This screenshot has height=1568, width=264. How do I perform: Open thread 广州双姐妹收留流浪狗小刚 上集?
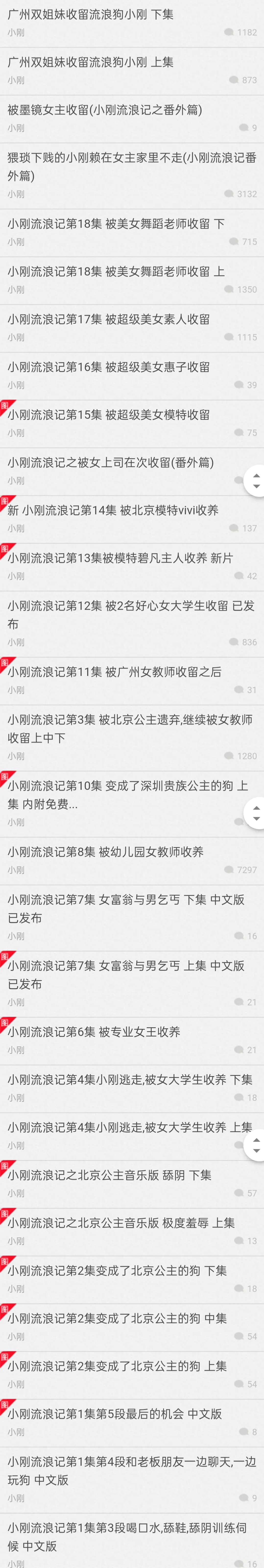90,62
